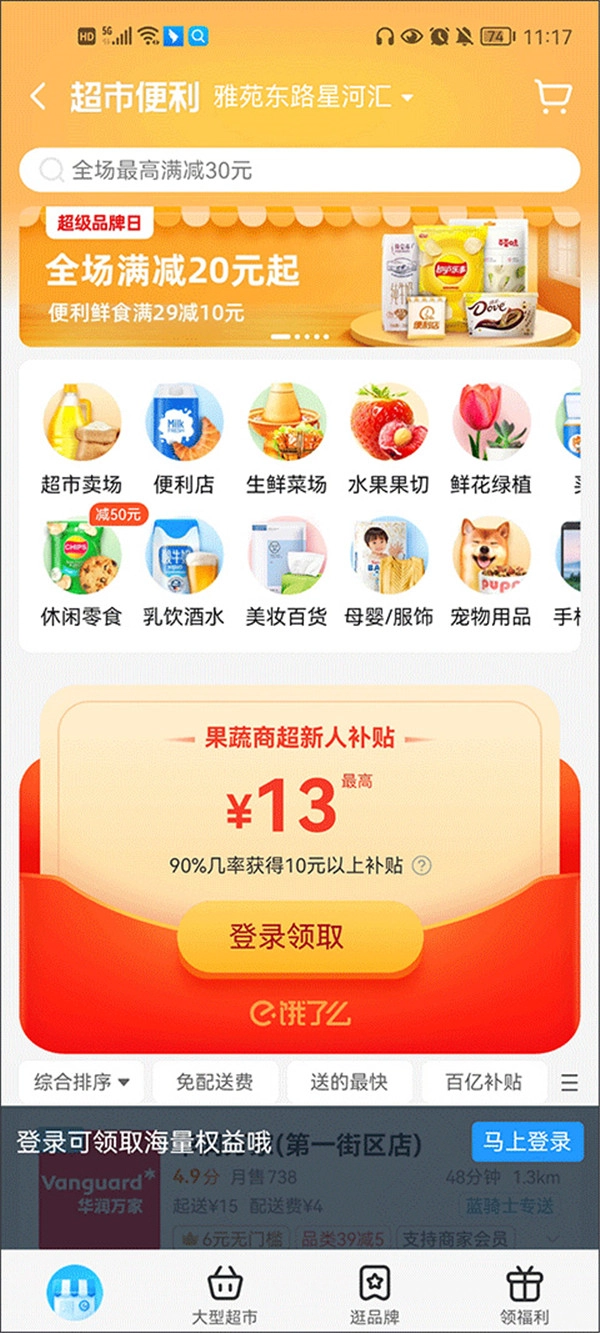
Task: Tap 马上登录 to sign in
Action: [527, 1141]
